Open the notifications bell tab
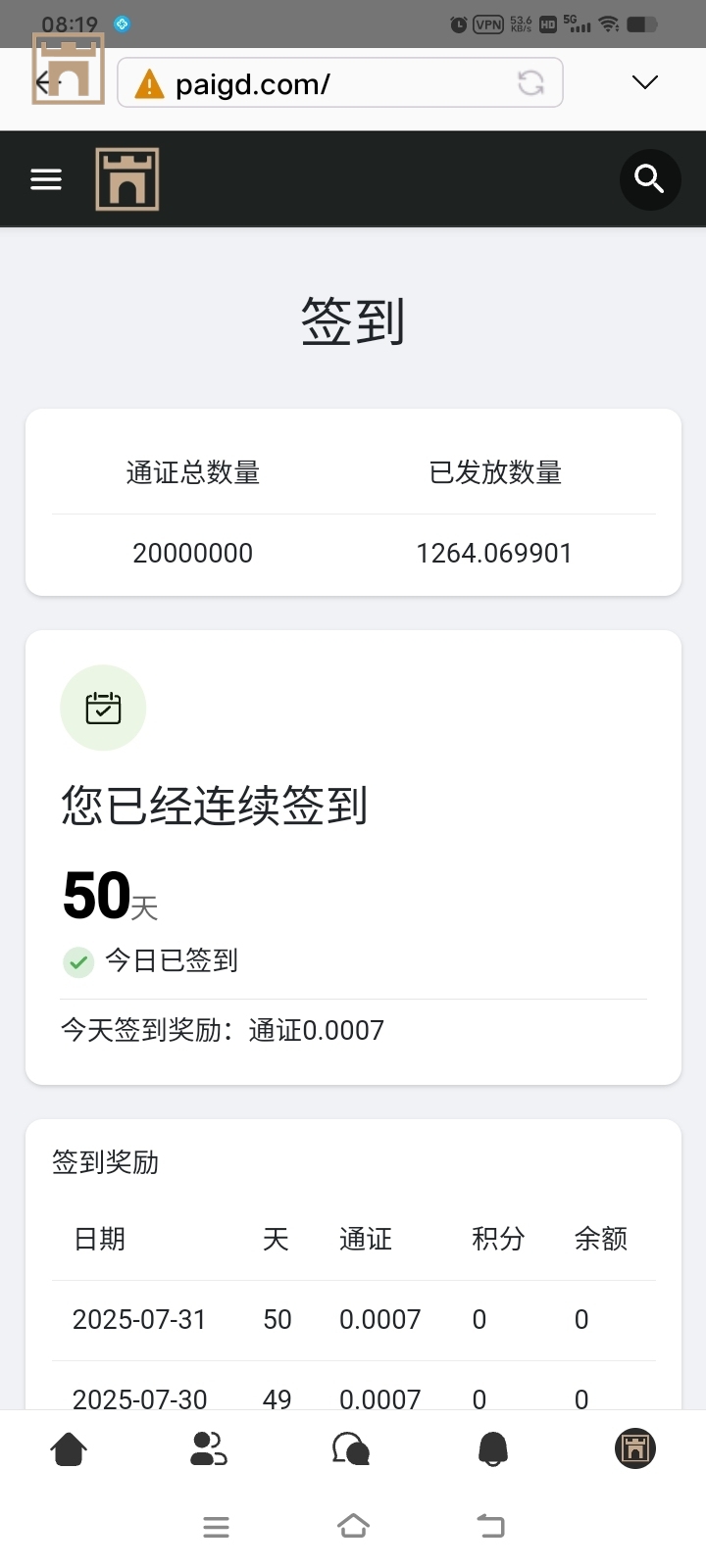 (493, 1448)
